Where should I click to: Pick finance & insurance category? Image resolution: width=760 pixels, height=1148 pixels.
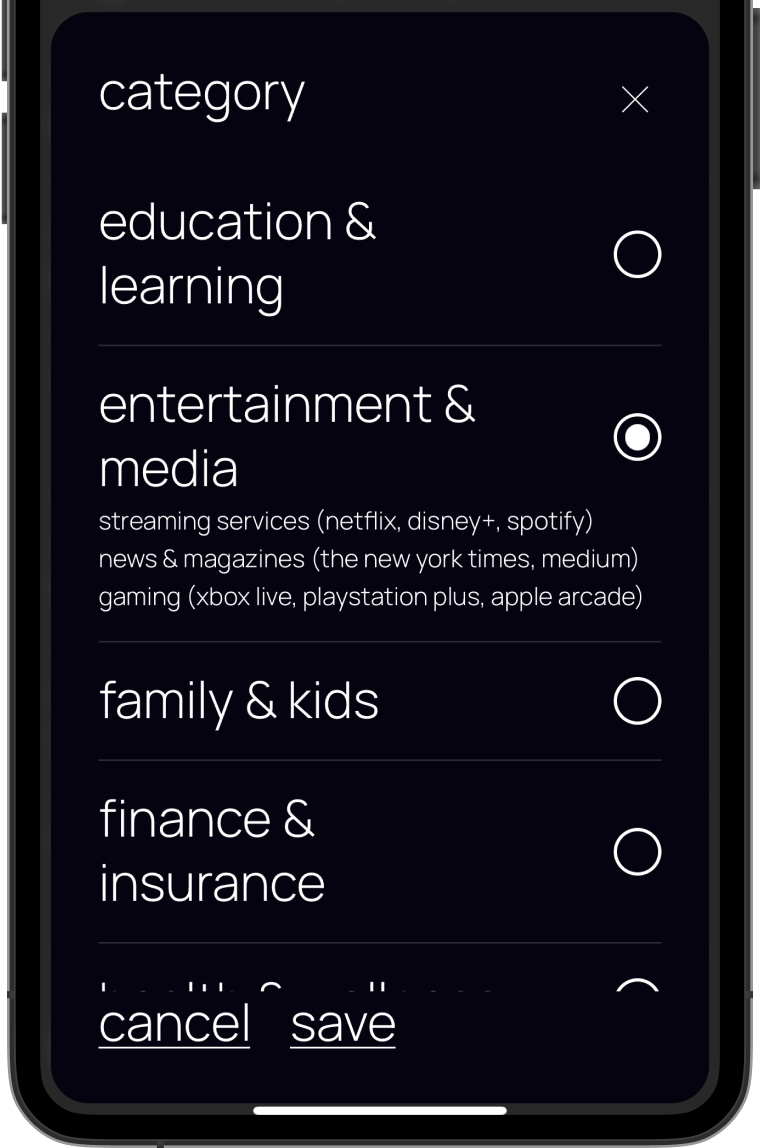[637, 851]
